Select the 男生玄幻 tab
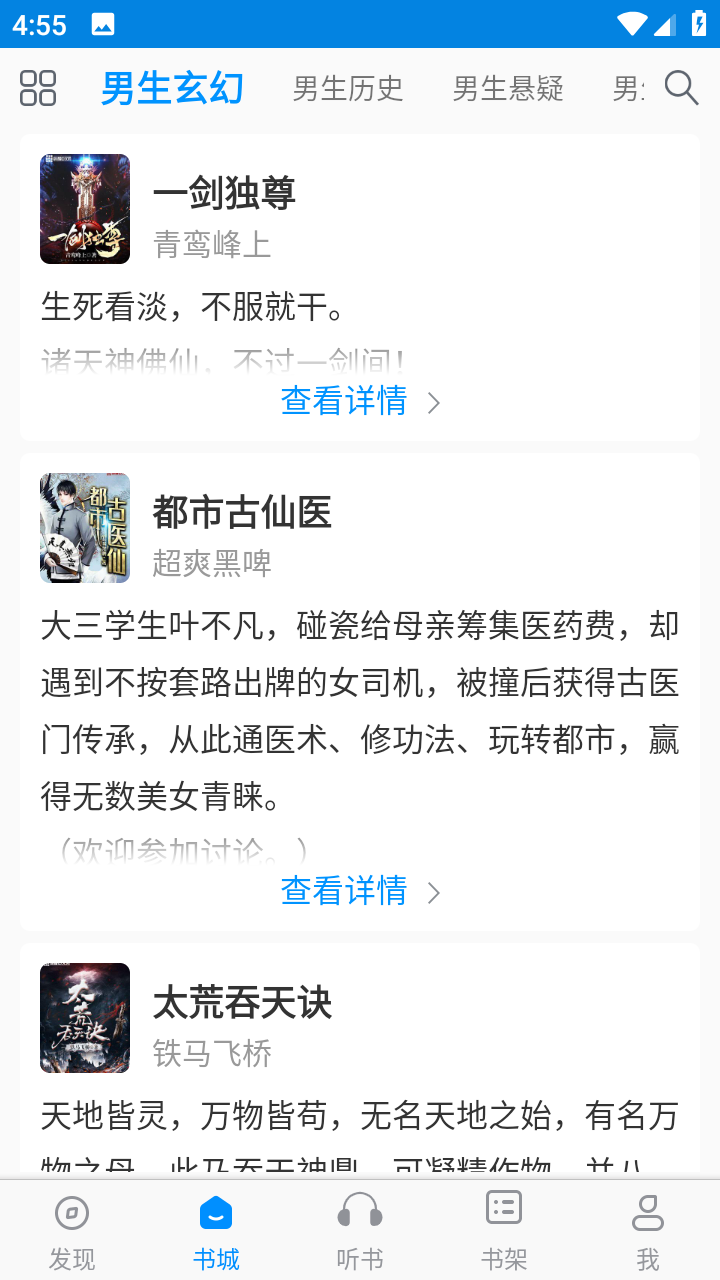The height and width of the screenshot is (1280, 720). point(170,88)
